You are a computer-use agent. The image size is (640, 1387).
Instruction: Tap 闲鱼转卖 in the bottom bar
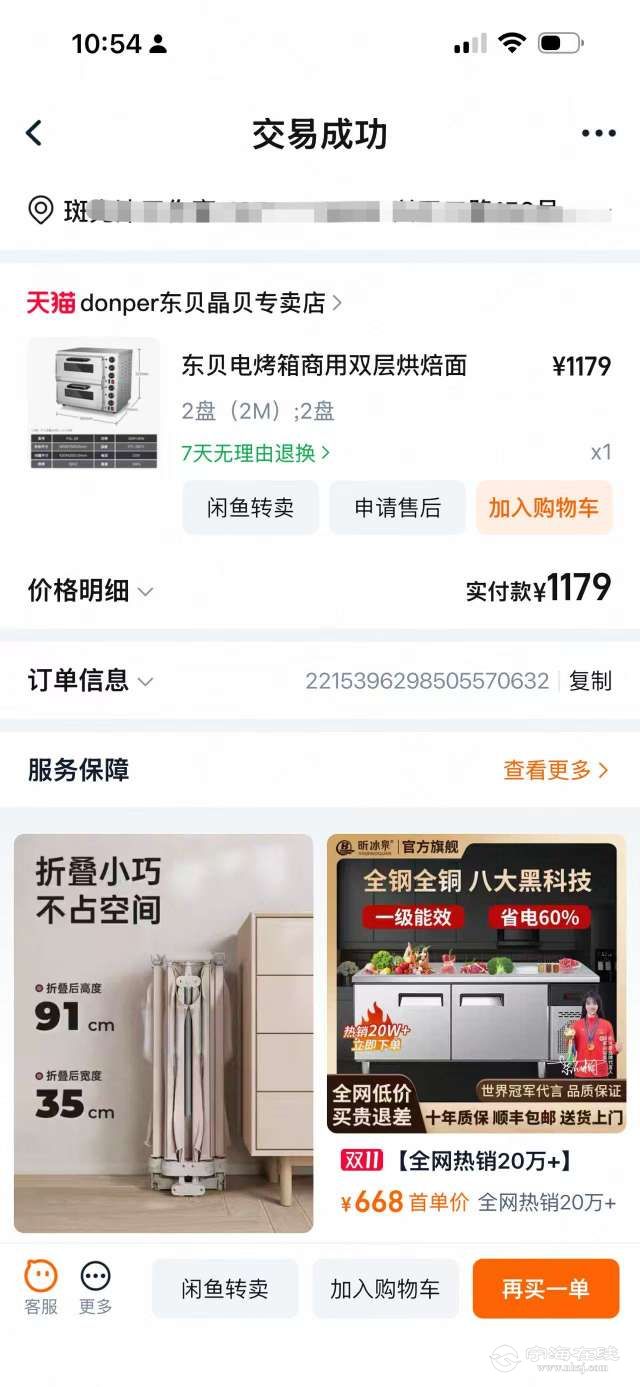tap(225, 1288)
